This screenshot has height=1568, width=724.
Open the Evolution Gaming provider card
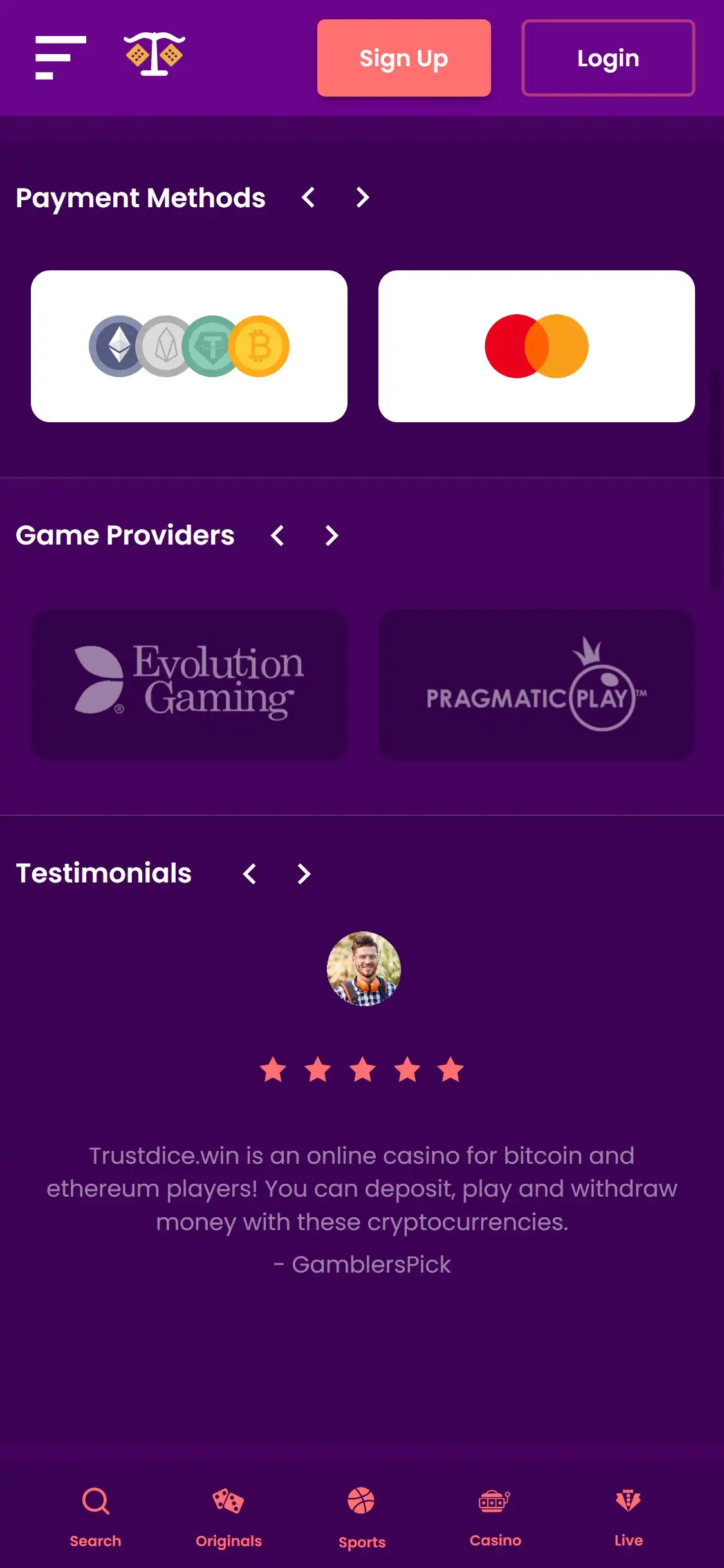(189, 684)
